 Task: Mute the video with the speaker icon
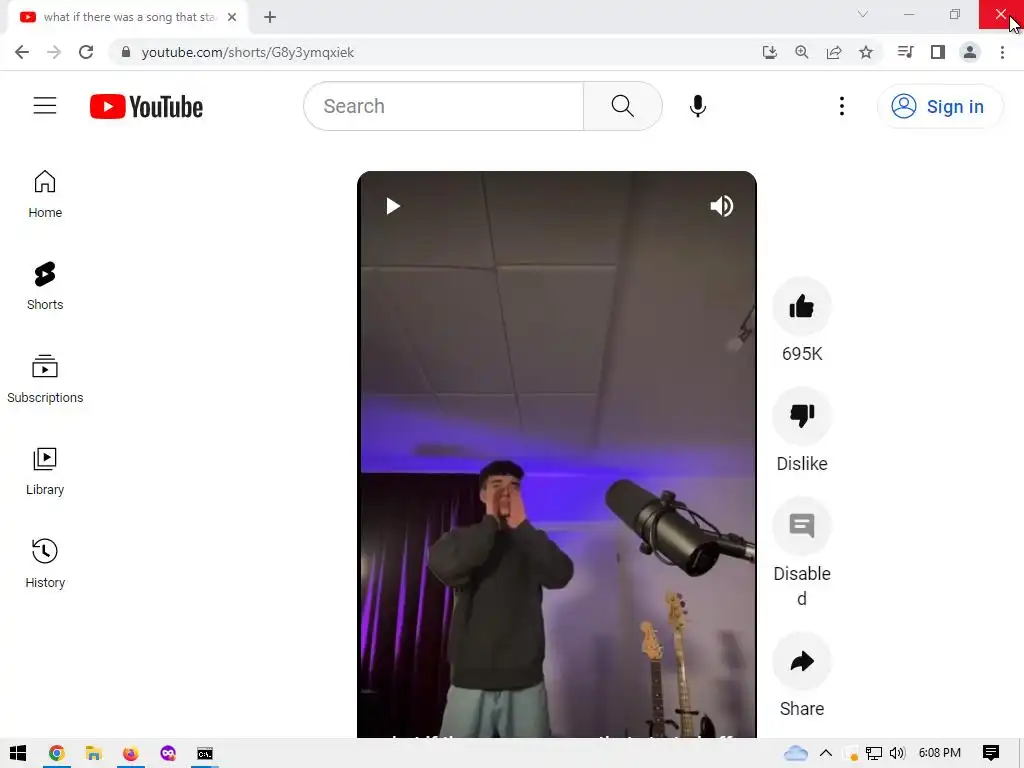(x=721, y=206)
